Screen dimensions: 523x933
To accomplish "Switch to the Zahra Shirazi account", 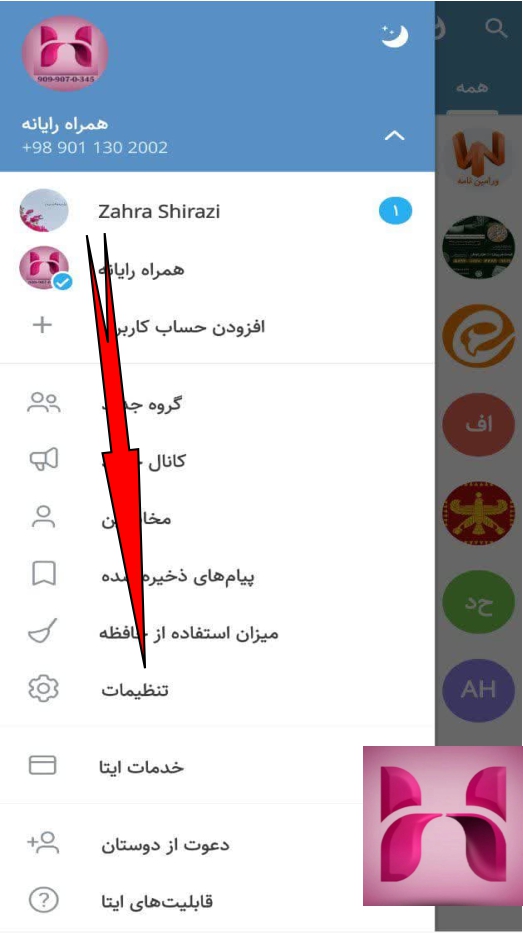I will (x=217, y=211).
